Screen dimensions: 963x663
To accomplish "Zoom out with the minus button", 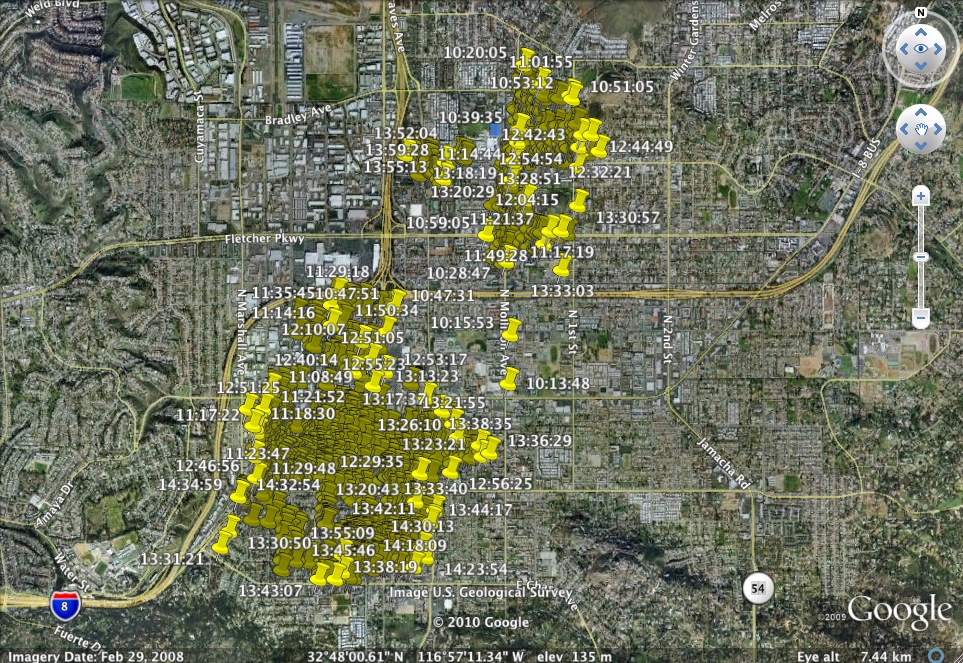I will pyautogui.click(x=921, y=319).
